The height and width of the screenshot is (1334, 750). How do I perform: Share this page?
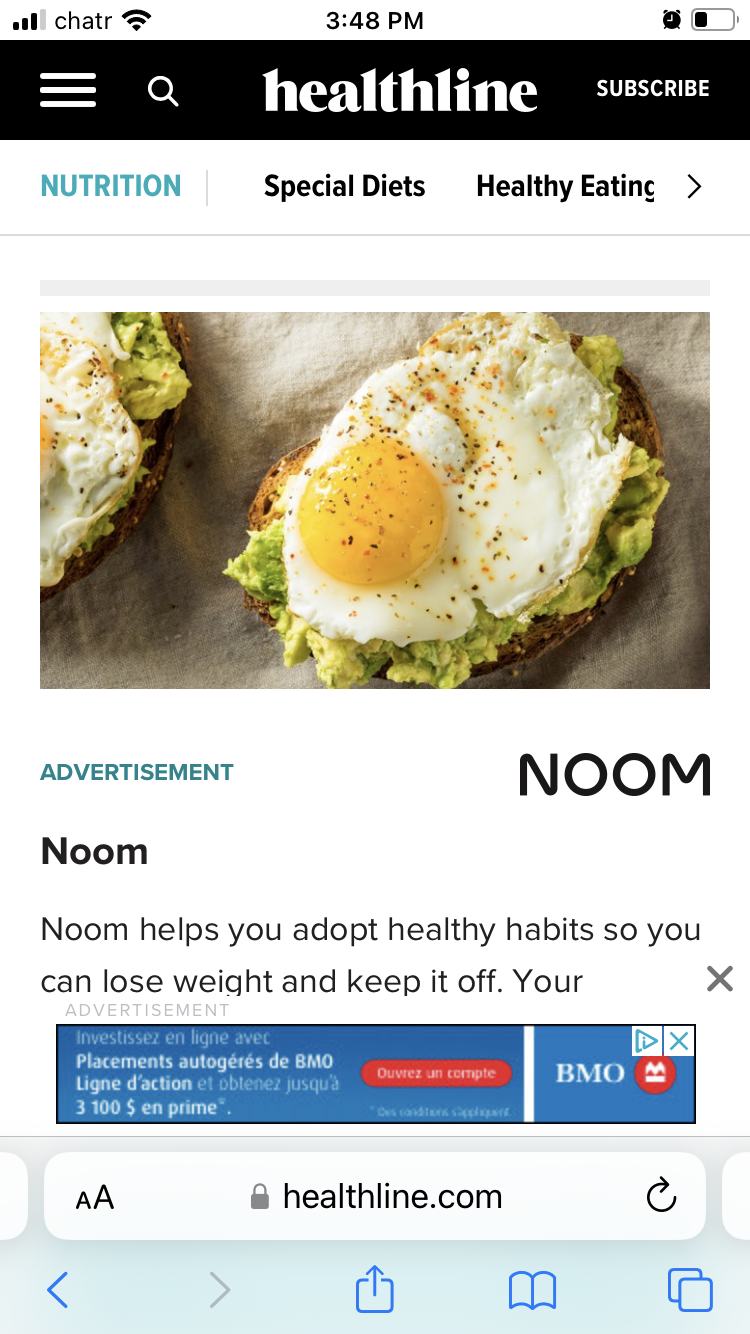click(x=375, y=1290)
